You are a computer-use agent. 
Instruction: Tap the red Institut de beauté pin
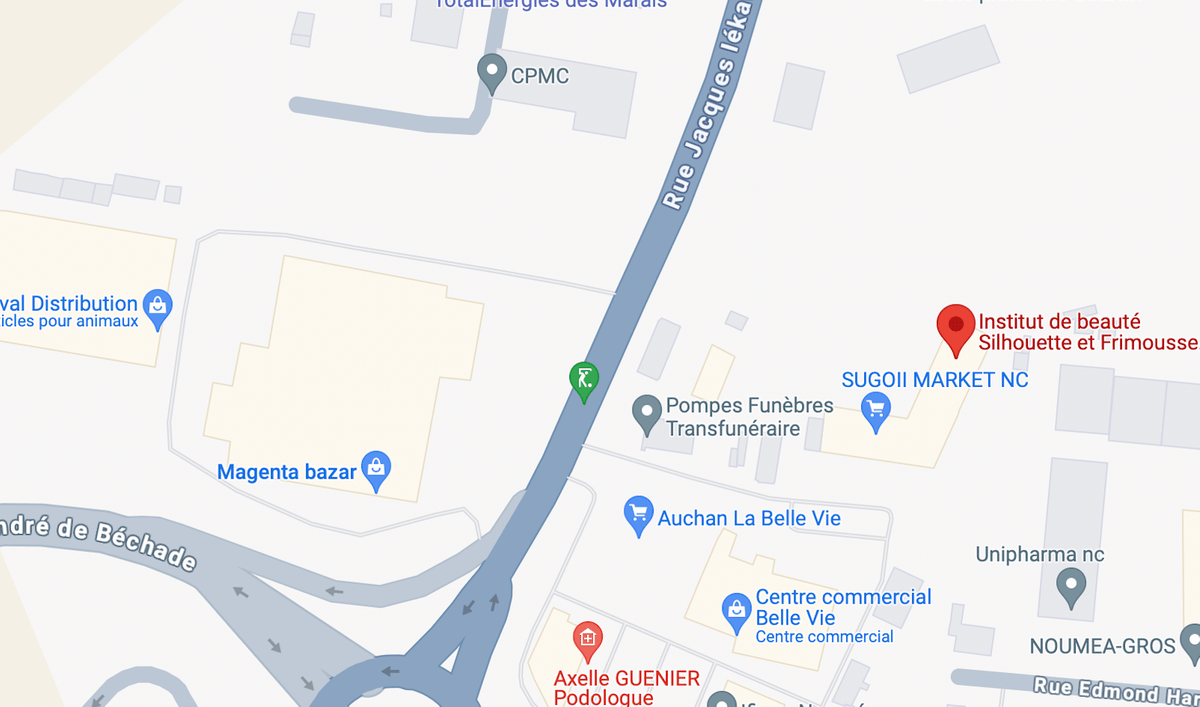pyautogui.click(x=955, y=328)
